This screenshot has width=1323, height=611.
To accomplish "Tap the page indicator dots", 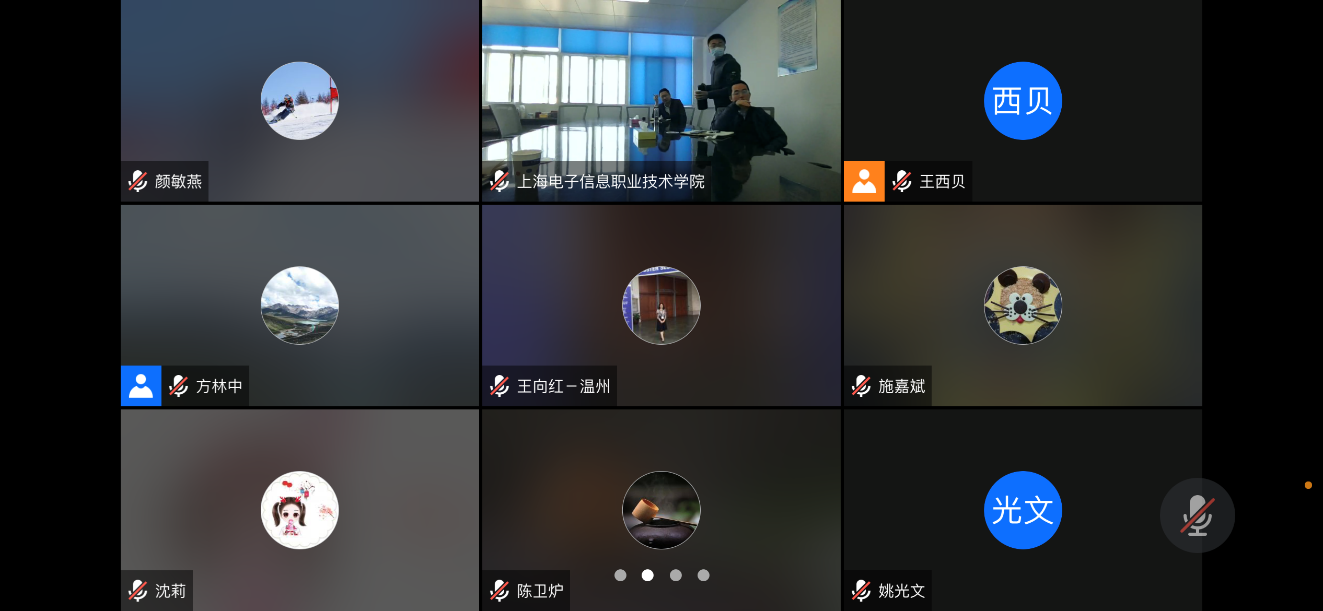I will (661, 575).
